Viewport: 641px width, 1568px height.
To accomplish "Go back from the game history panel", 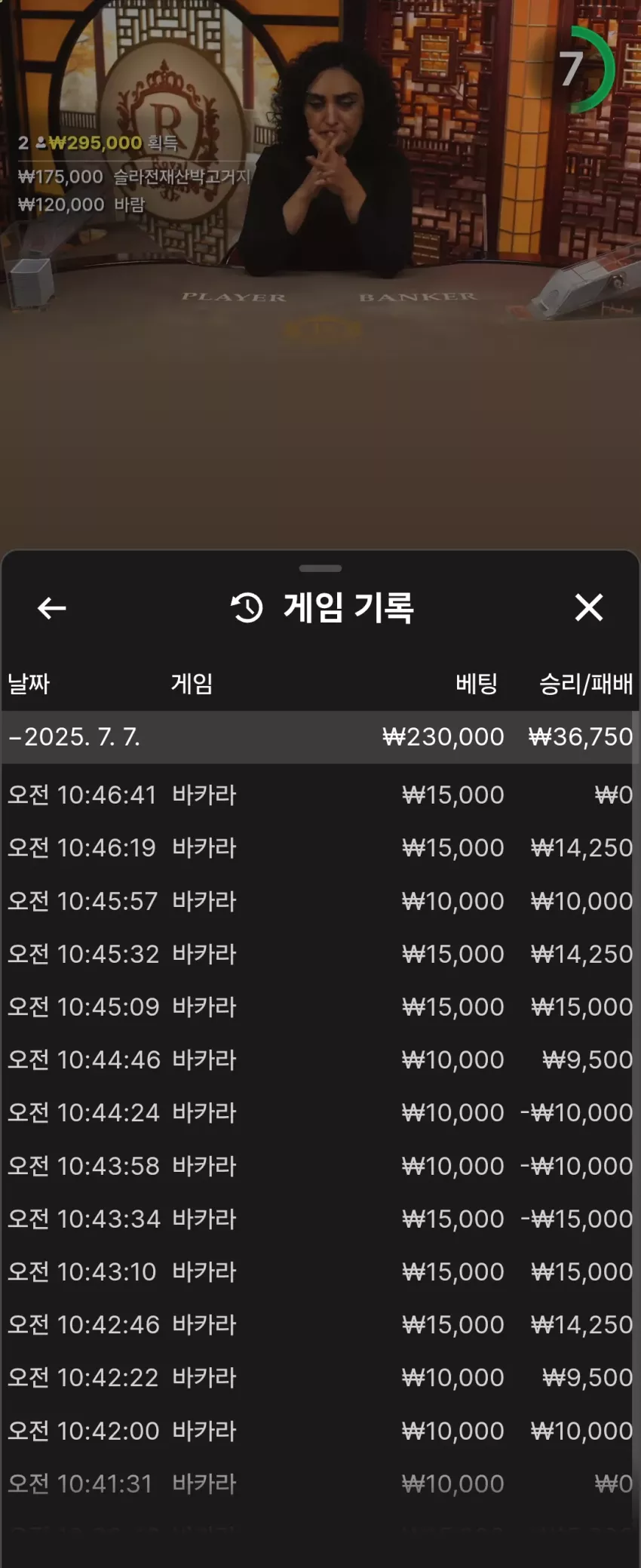I will coord(52,608).
